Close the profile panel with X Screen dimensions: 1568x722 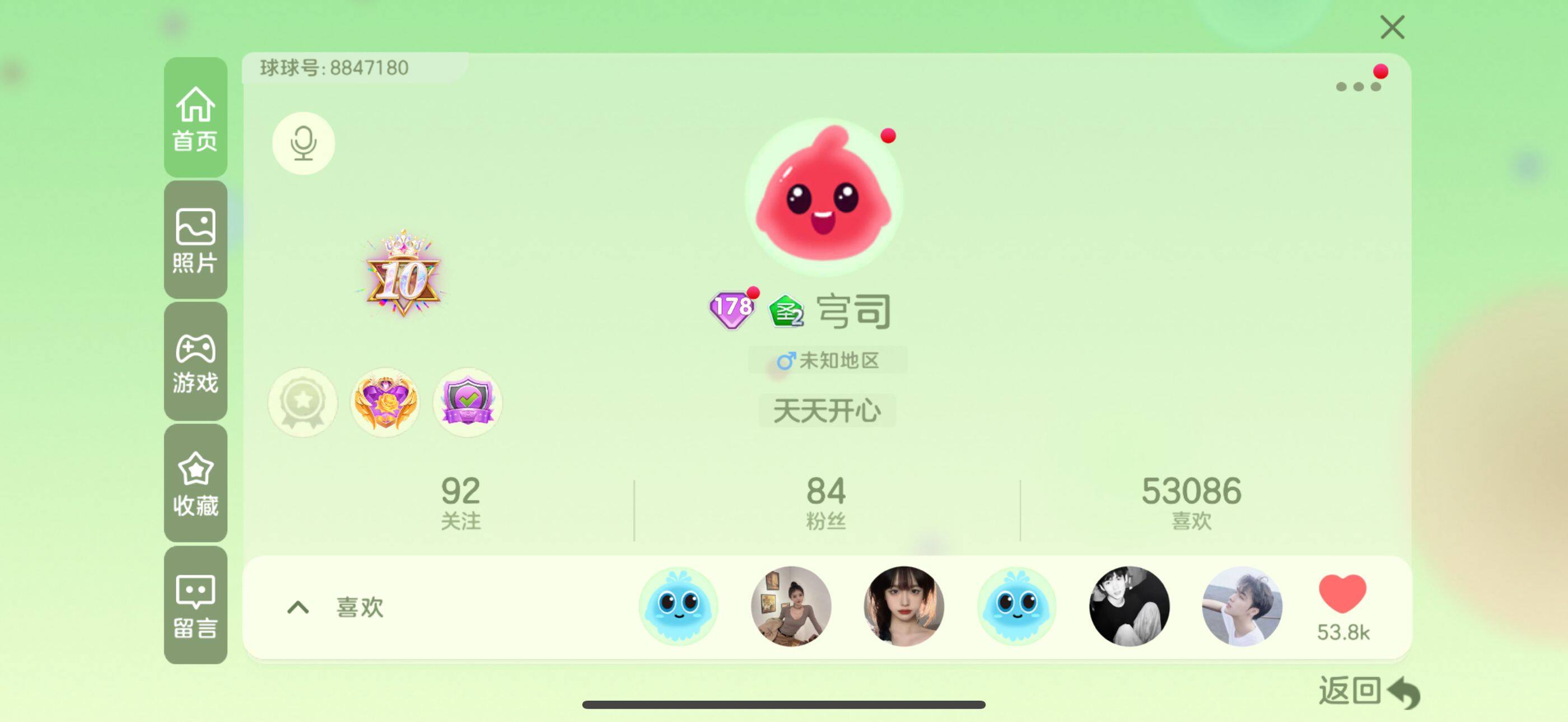1392,27
